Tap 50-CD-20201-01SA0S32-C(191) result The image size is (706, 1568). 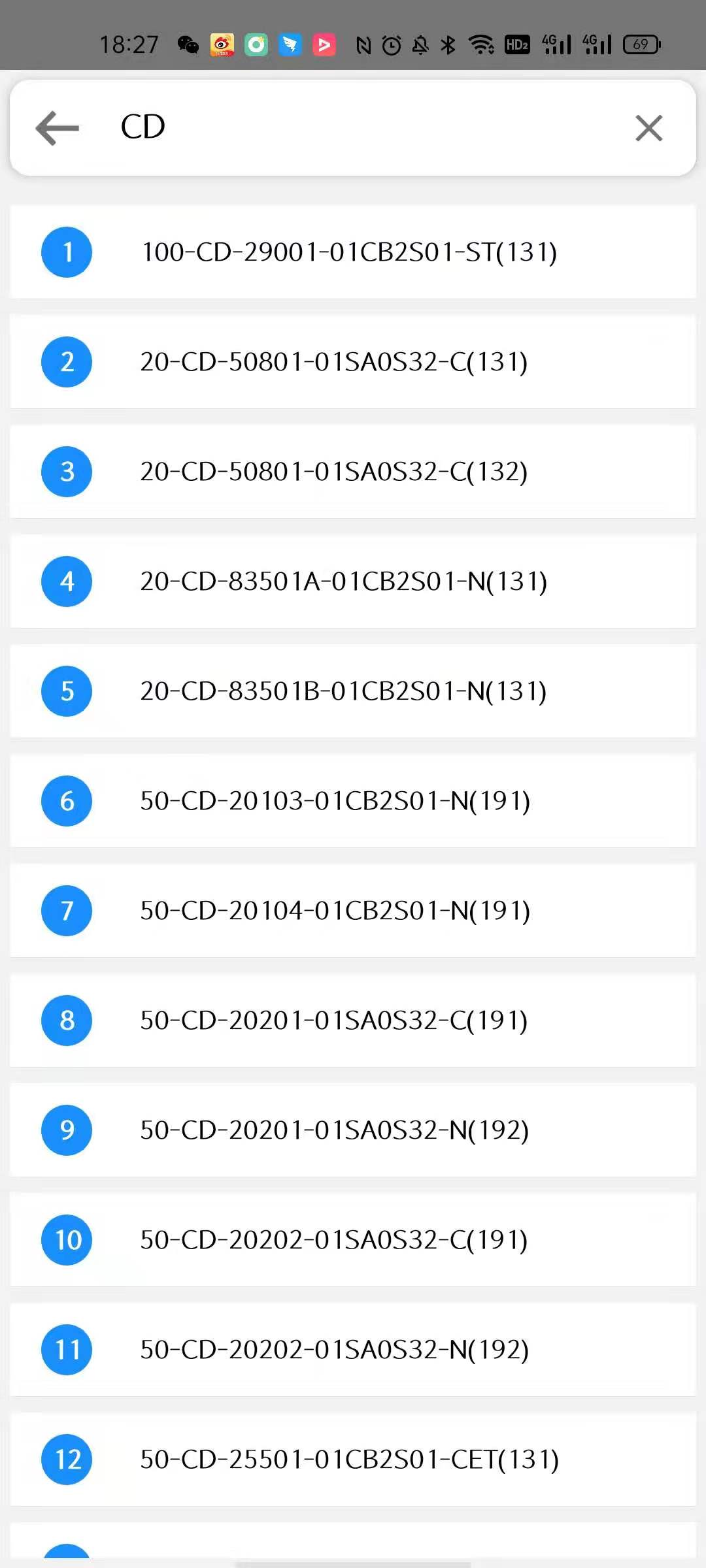pyautogui.click(x=334, y=1021)
